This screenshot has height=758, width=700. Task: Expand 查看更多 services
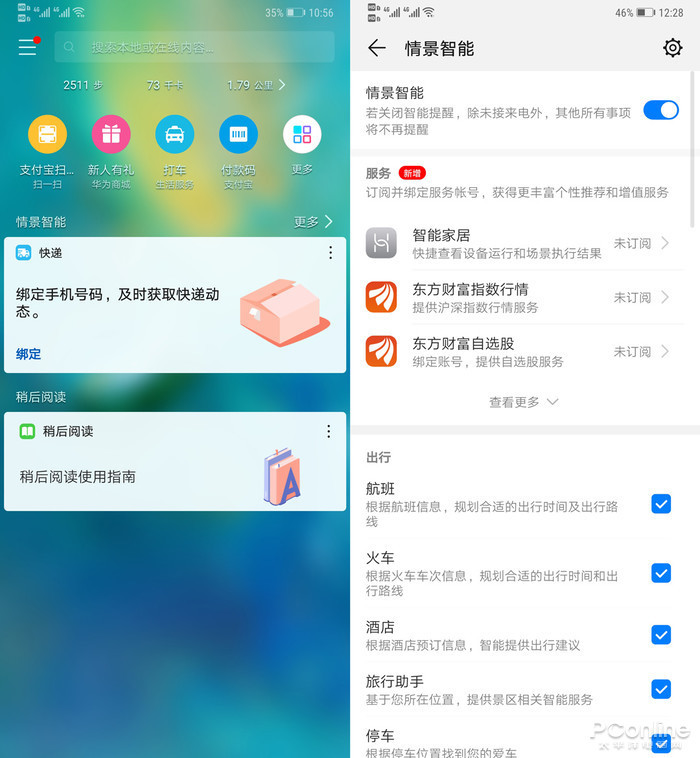click(x=522, y=402)
